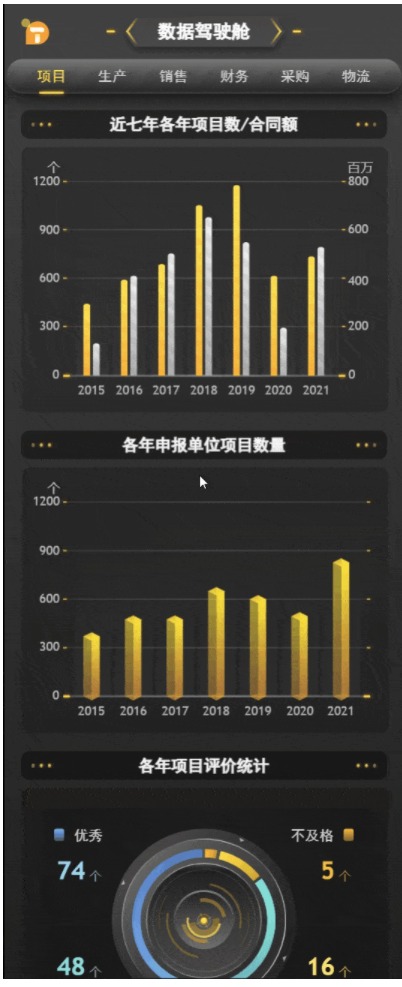Switch to the 项目 tab
The height and width of the screenshot is (987, 402).
click(x=51, y=77)
